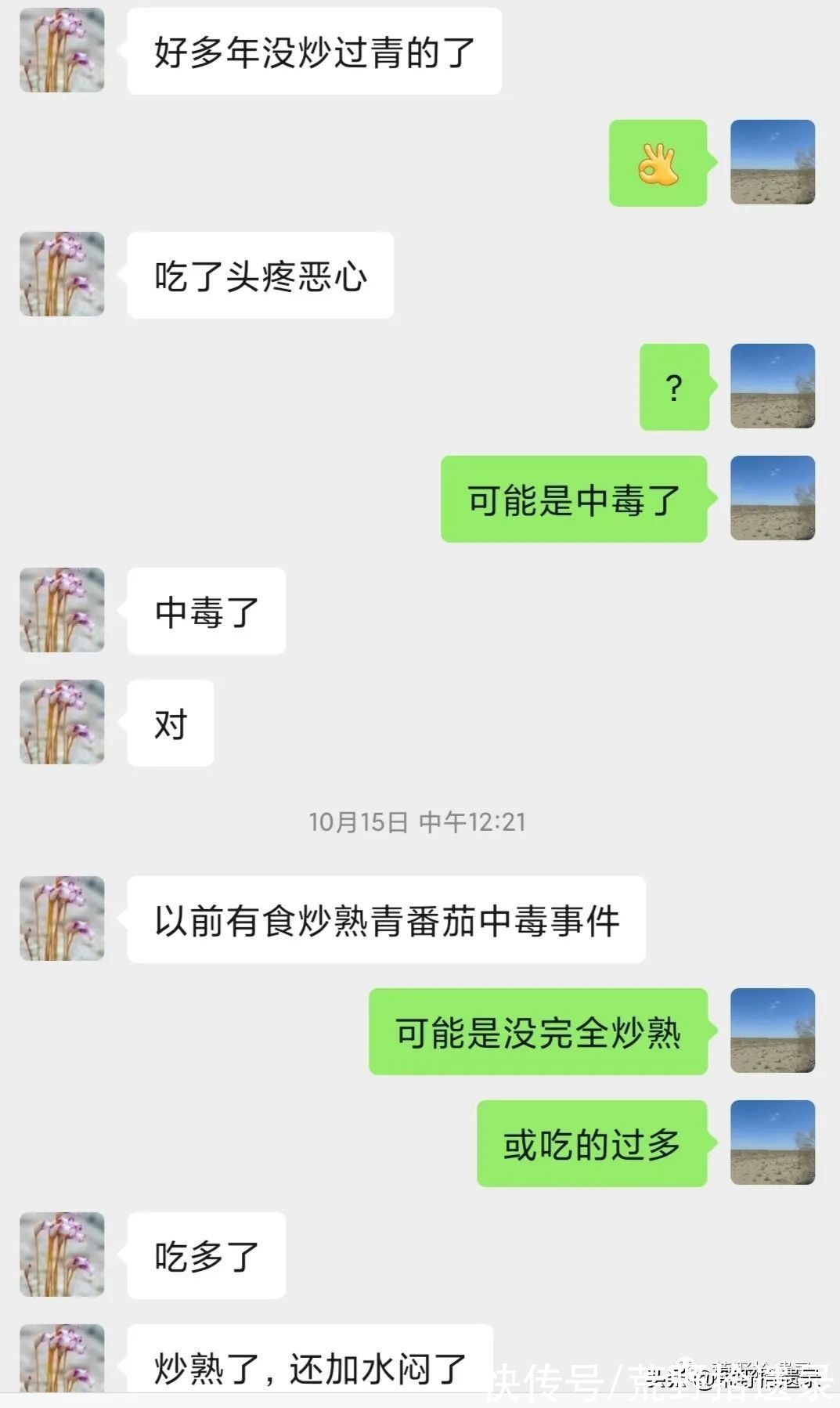Click the flower avatar beside '中毒了'
This screenshot has height=1408, width=840.
point(61,610)
